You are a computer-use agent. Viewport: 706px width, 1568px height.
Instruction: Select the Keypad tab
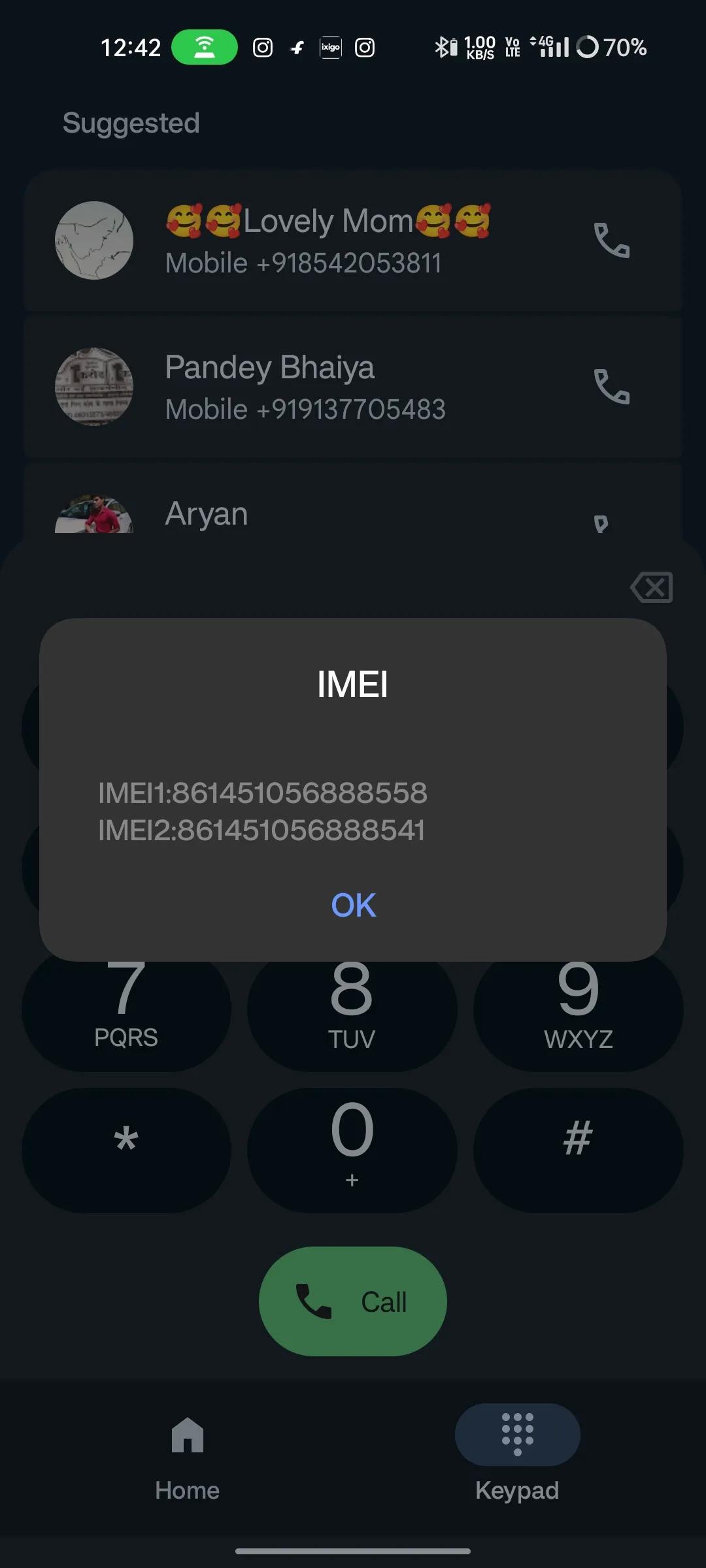pyautogui.click(x=517, y=1454)
